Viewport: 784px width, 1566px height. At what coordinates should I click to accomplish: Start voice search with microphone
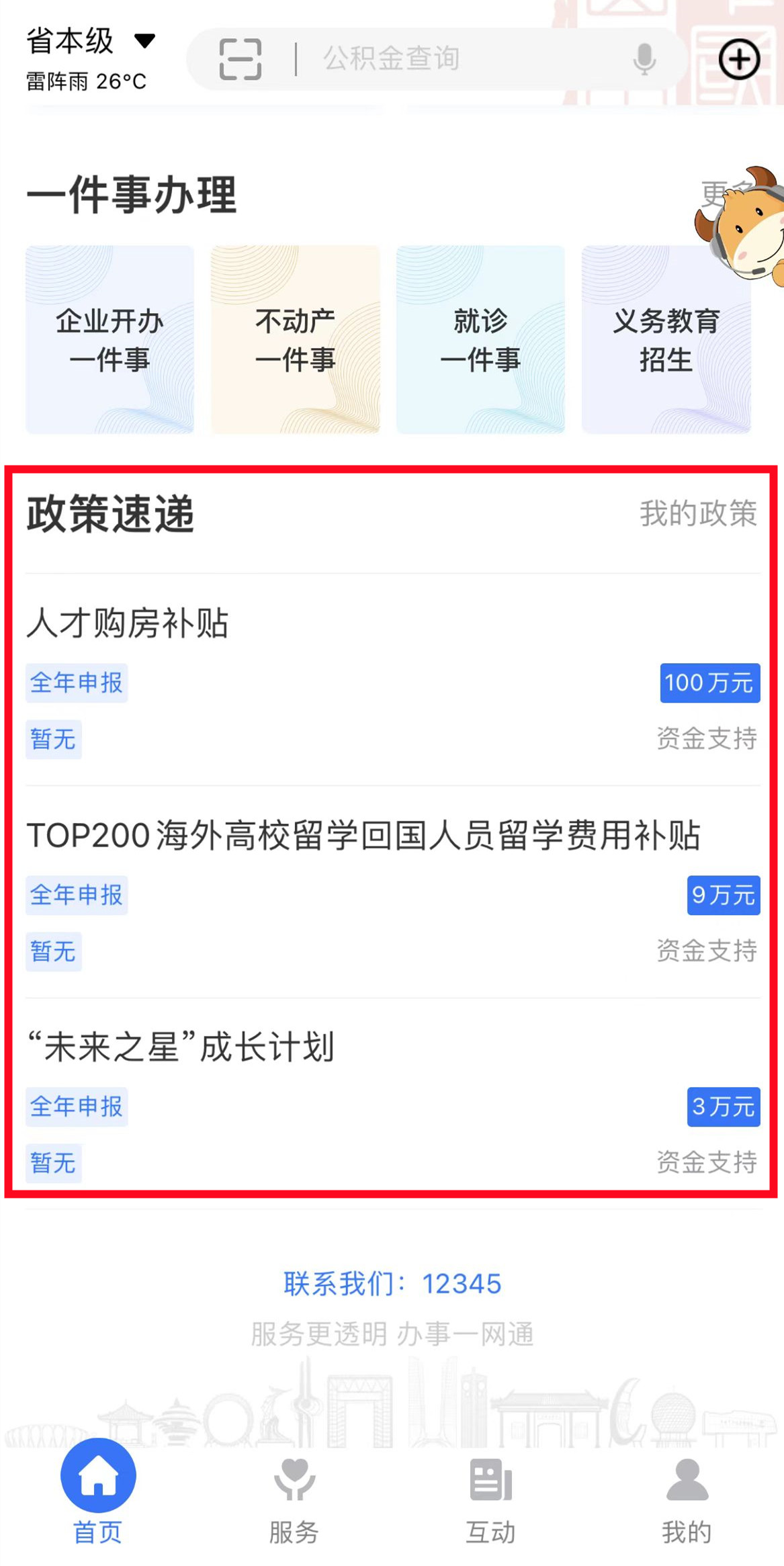(644, 59)
